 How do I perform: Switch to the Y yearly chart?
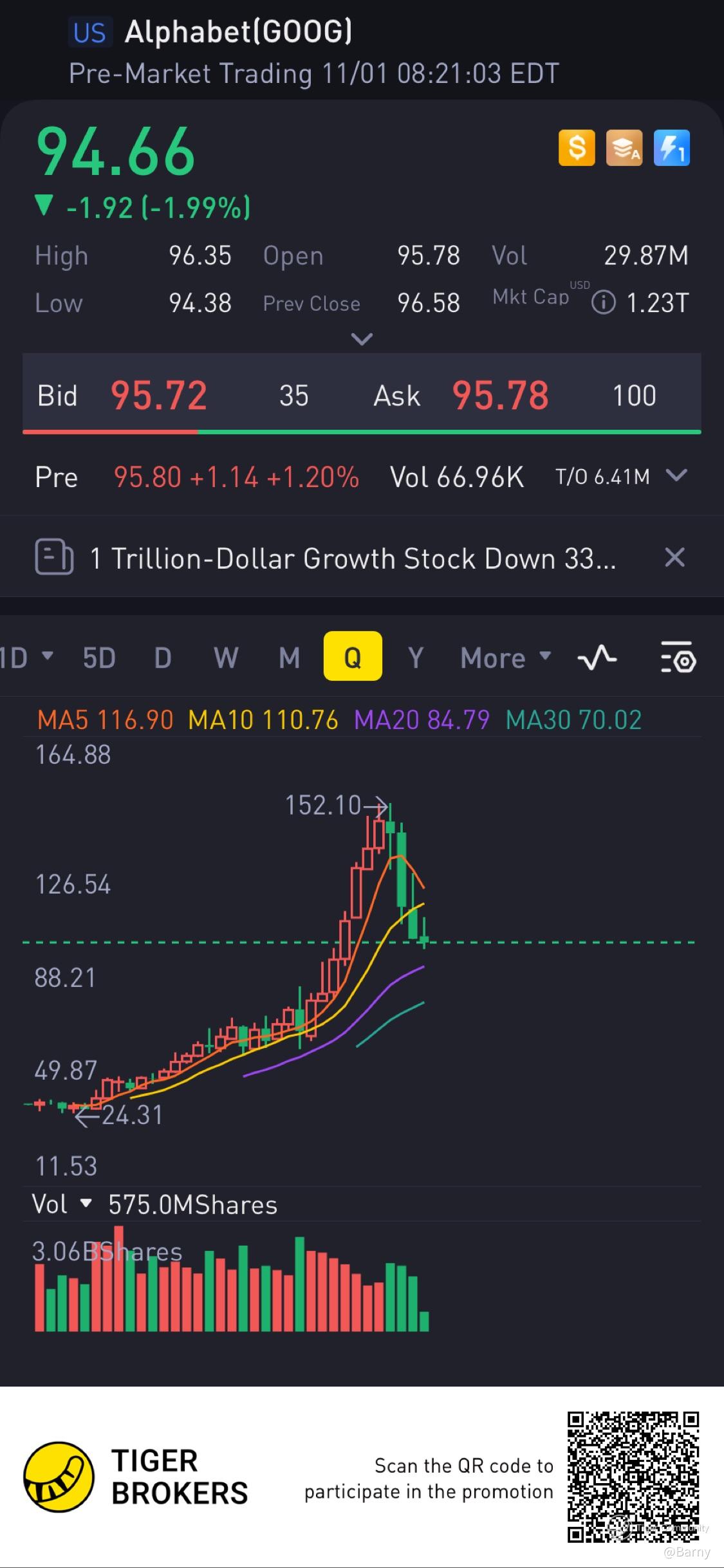(x=416, y=658)
